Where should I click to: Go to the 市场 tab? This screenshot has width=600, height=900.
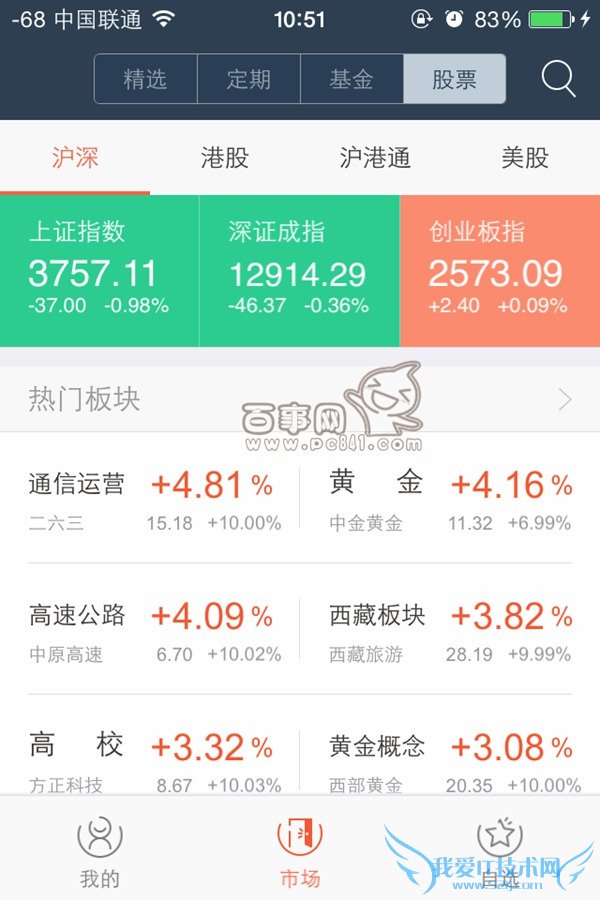(299, 851)
